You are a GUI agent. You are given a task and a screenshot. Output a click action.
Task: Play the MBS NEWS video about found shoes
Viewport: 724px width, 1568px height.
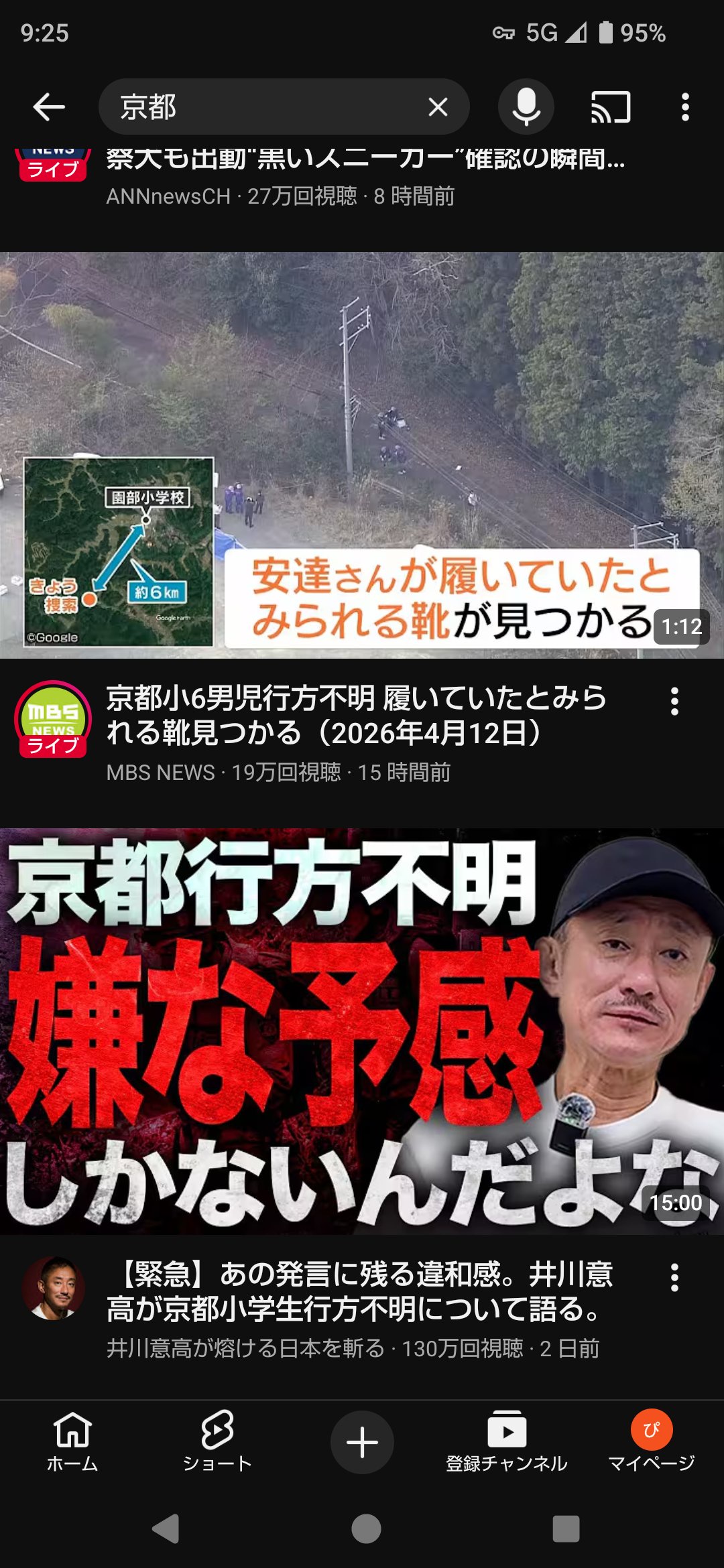362,455
